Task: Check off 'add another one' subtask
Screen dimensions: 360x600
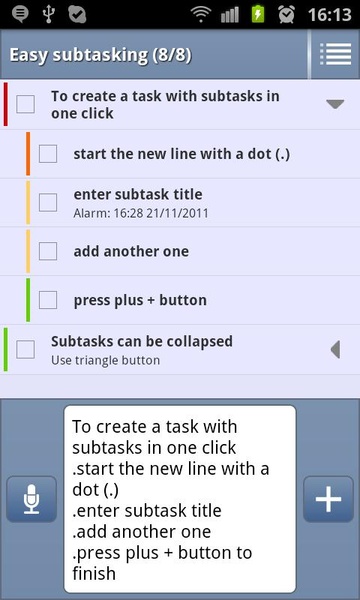Action: [x=48, y=251]
